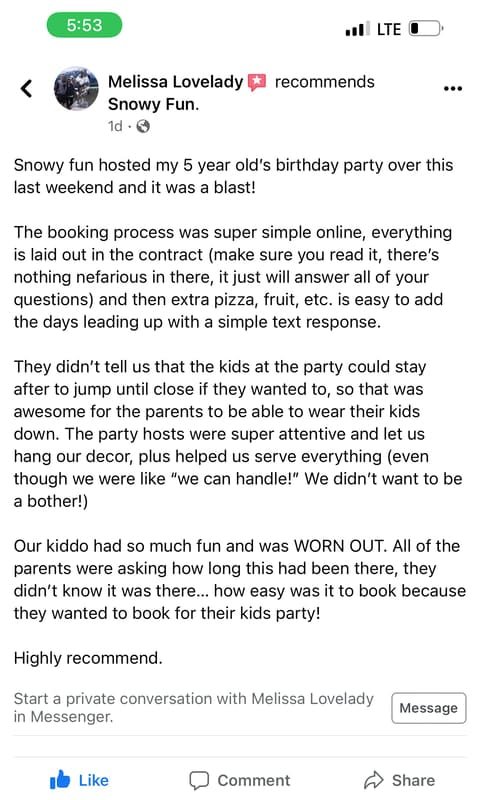Image resolution: width=480 pixels, height=800 pixels.
Task: Message Melissa Lovelady in Messenger
Action: (x=428, y=708)
